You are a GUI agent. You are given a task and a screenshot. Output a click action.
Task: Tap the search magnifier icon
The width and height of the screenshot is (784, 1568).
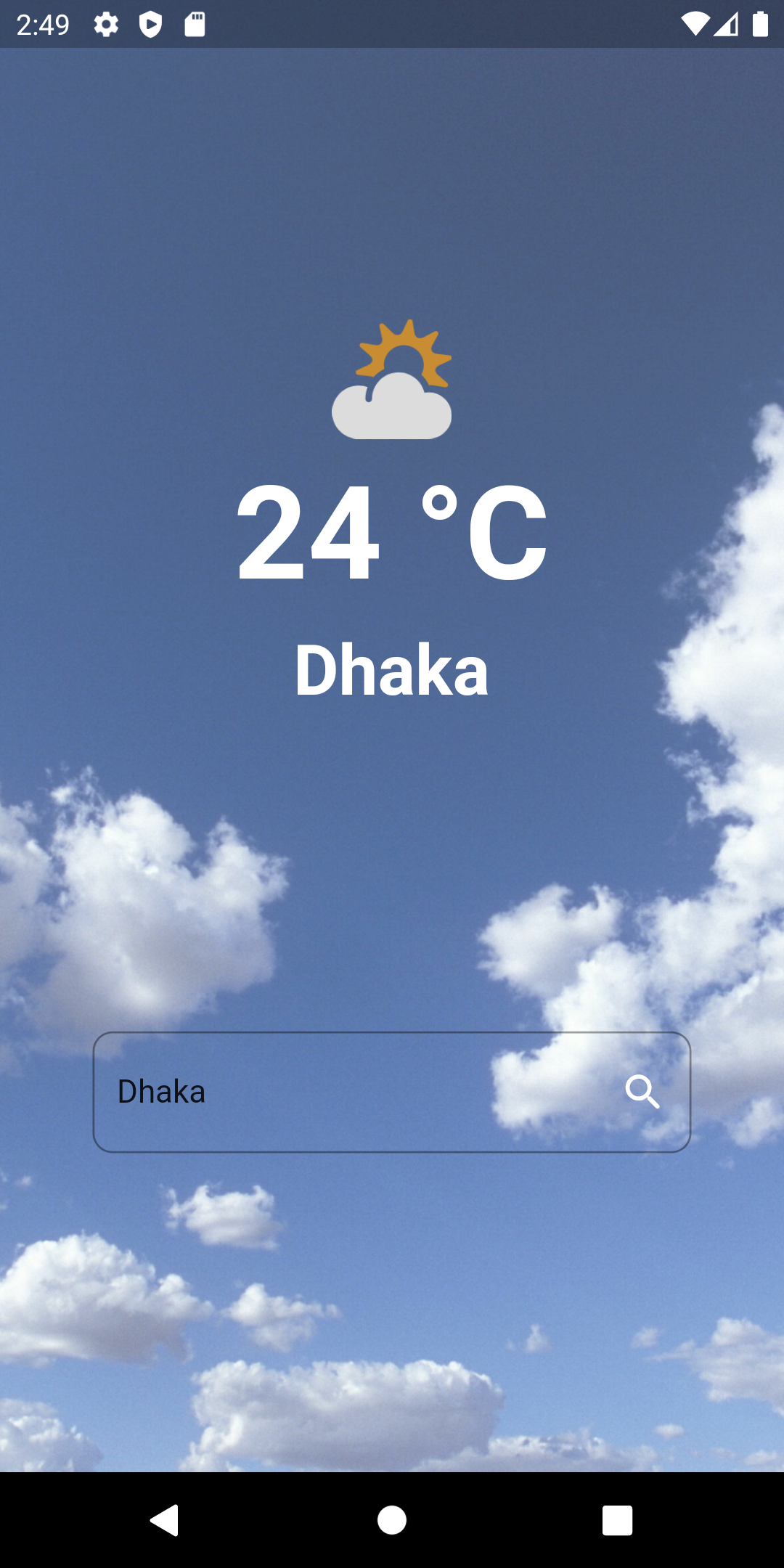642,1092
